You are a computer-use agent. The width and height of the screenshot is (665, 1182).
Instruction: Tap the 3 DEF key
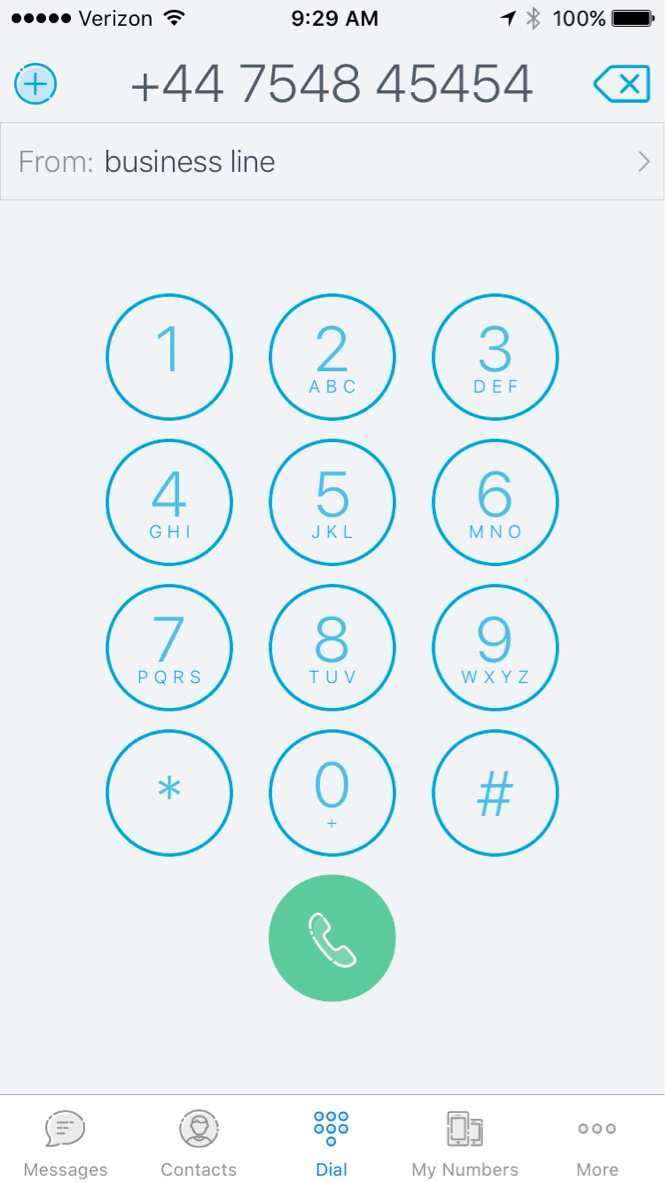pos(495,357)
